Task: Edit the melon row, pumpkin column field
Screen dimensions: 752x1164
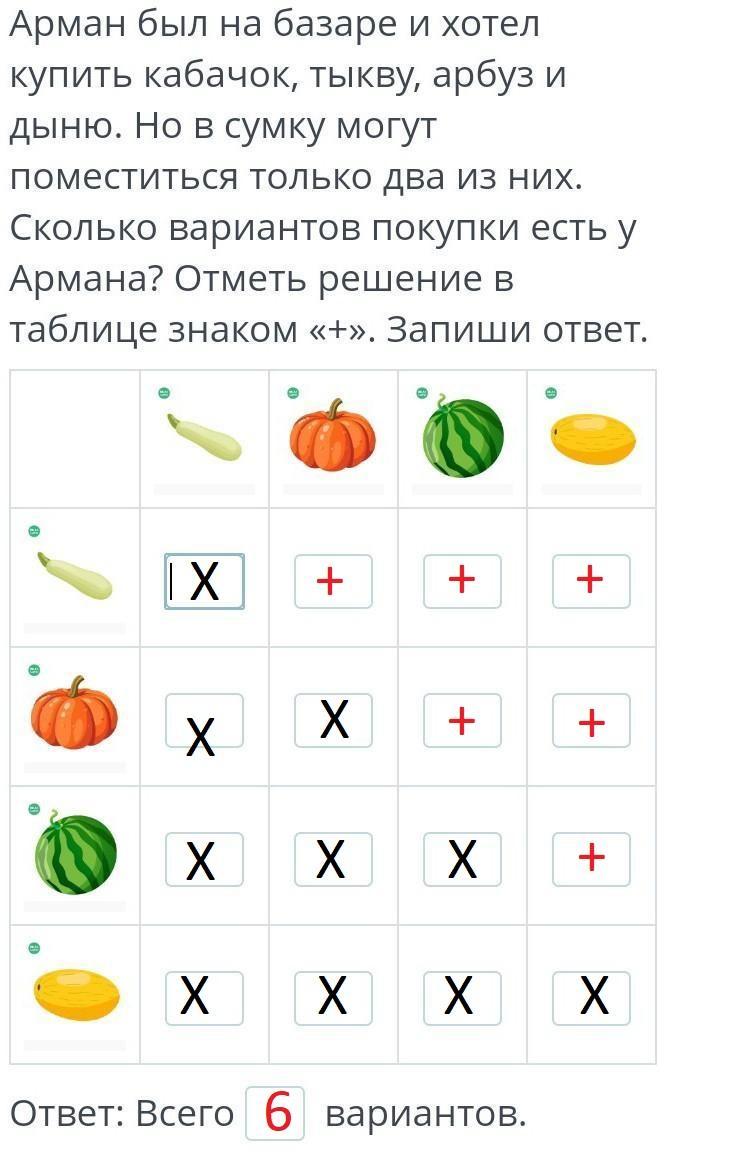Action: [x=333, y=998]
